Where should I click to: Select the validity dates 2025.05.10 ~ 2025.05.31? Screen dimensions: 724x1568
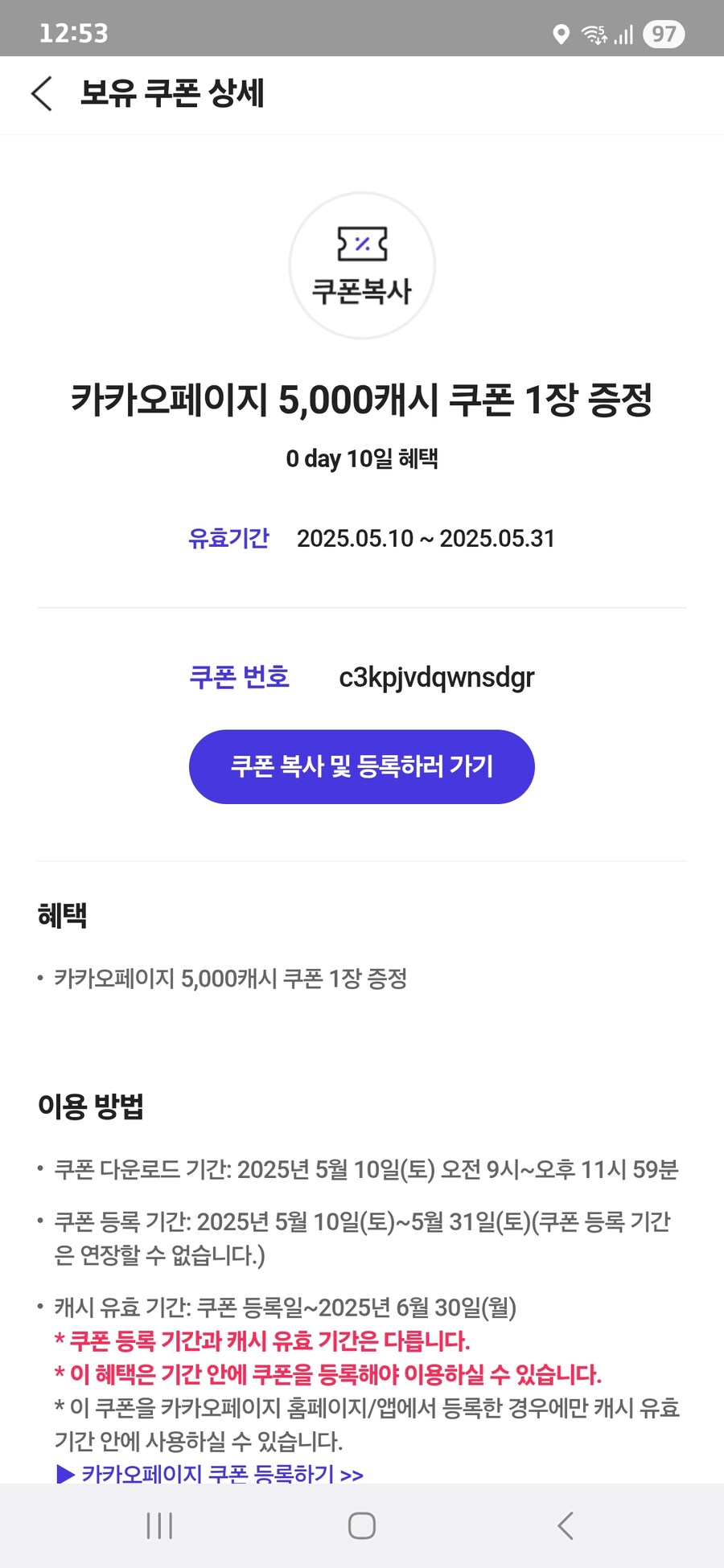[426, 538]
